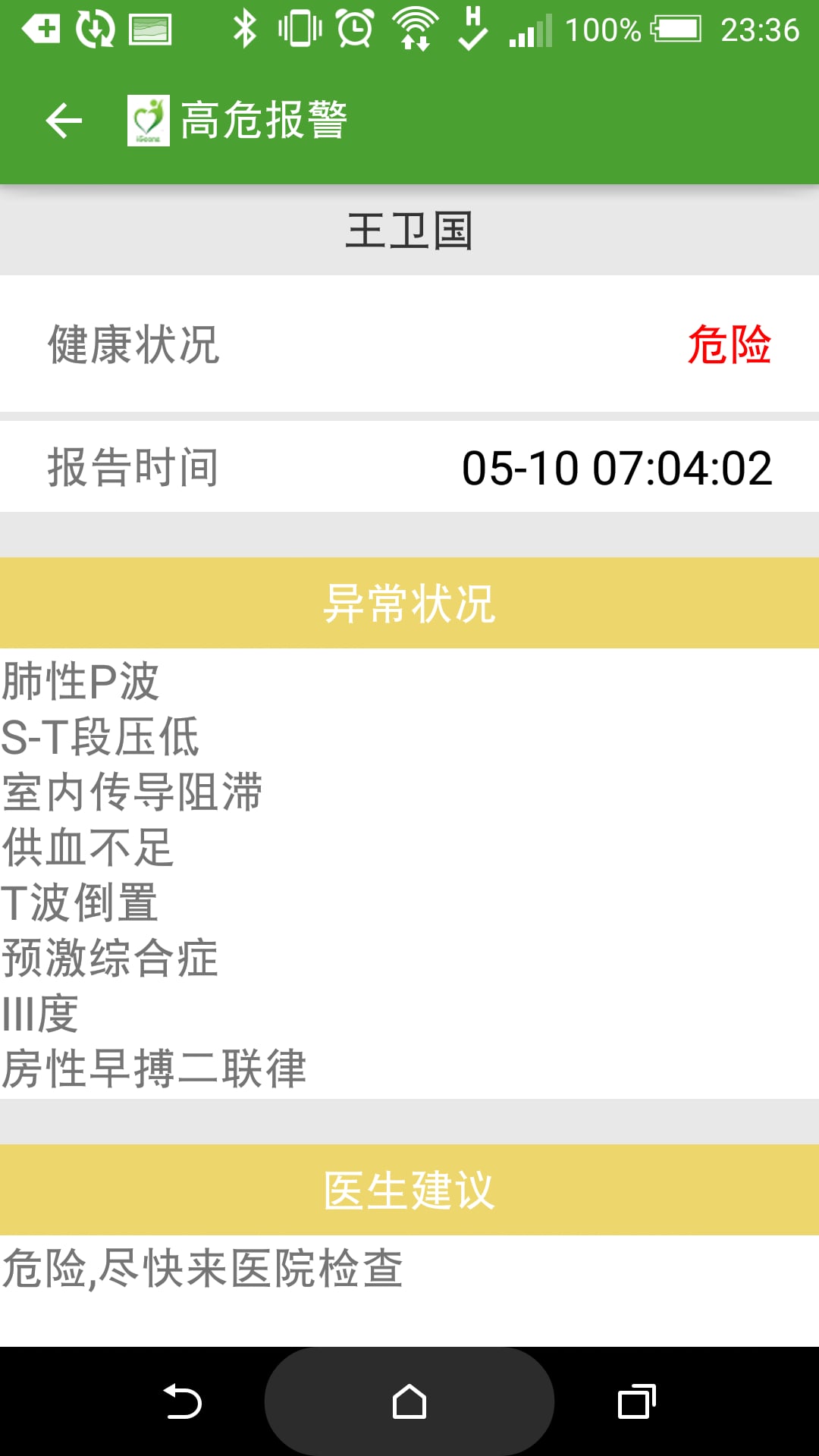Tap the system back button

click(182, 1401)
